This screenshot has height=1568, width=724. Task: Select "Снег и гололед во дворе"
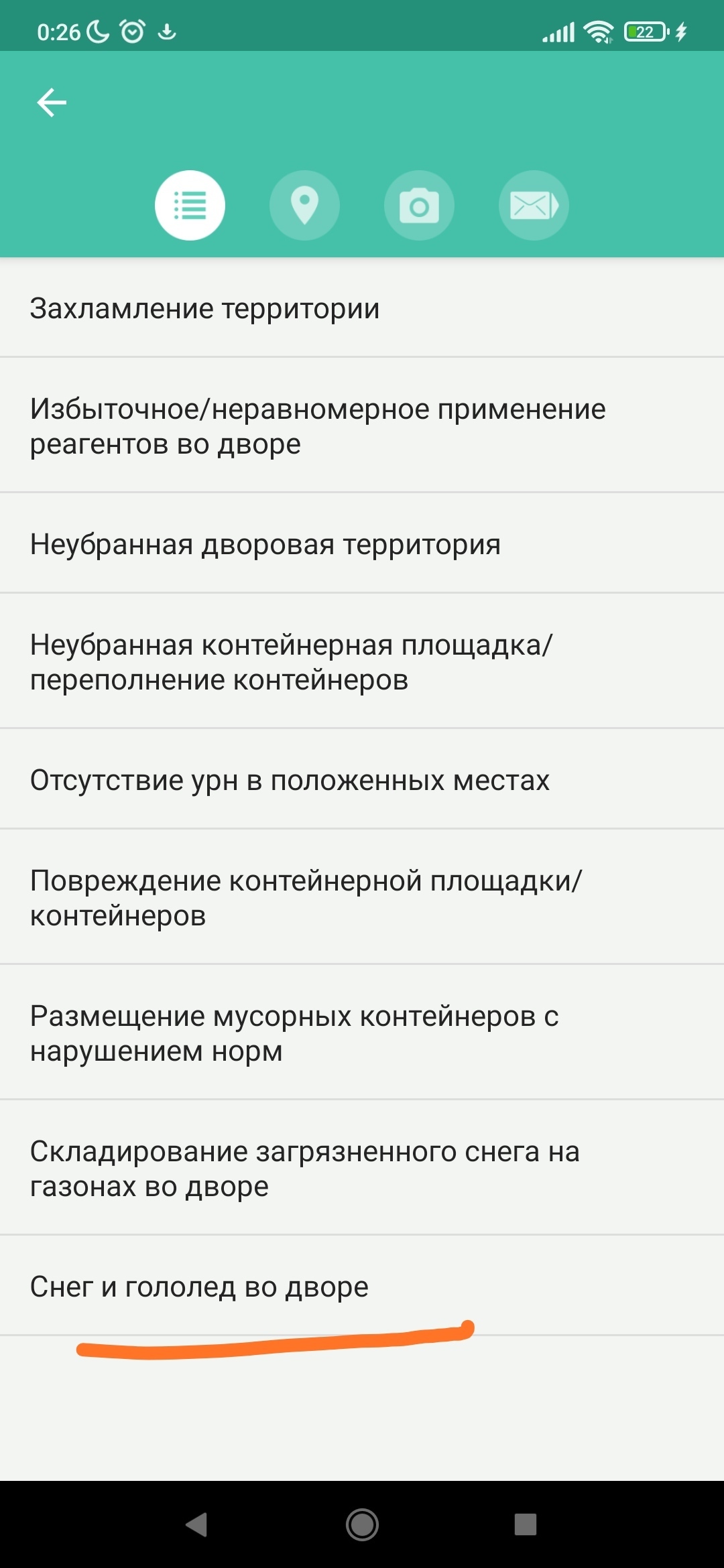[x=362, y=1286]
